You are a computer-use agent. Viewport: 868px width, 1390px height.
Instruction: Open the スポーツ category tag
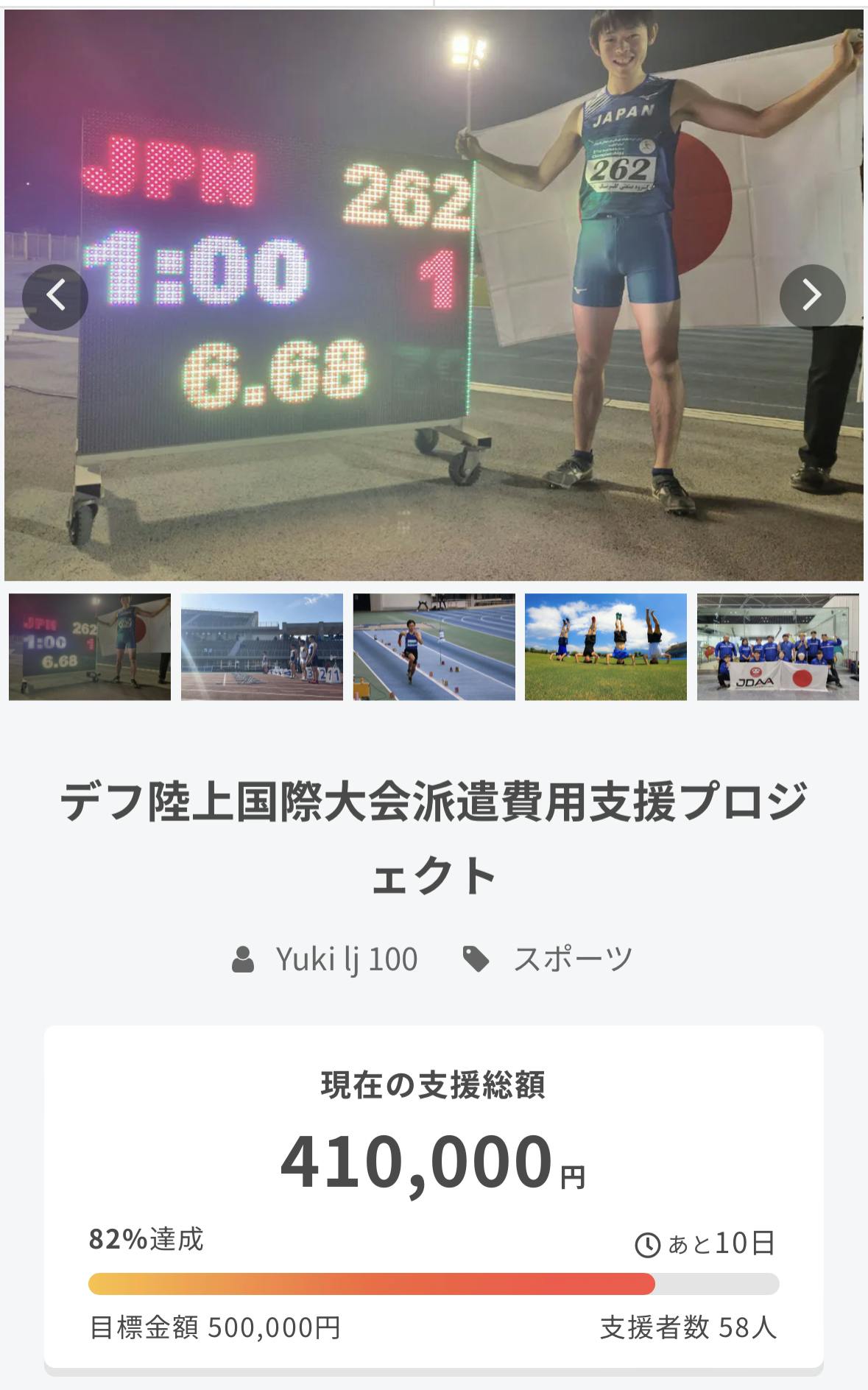(x=572, y=959)
